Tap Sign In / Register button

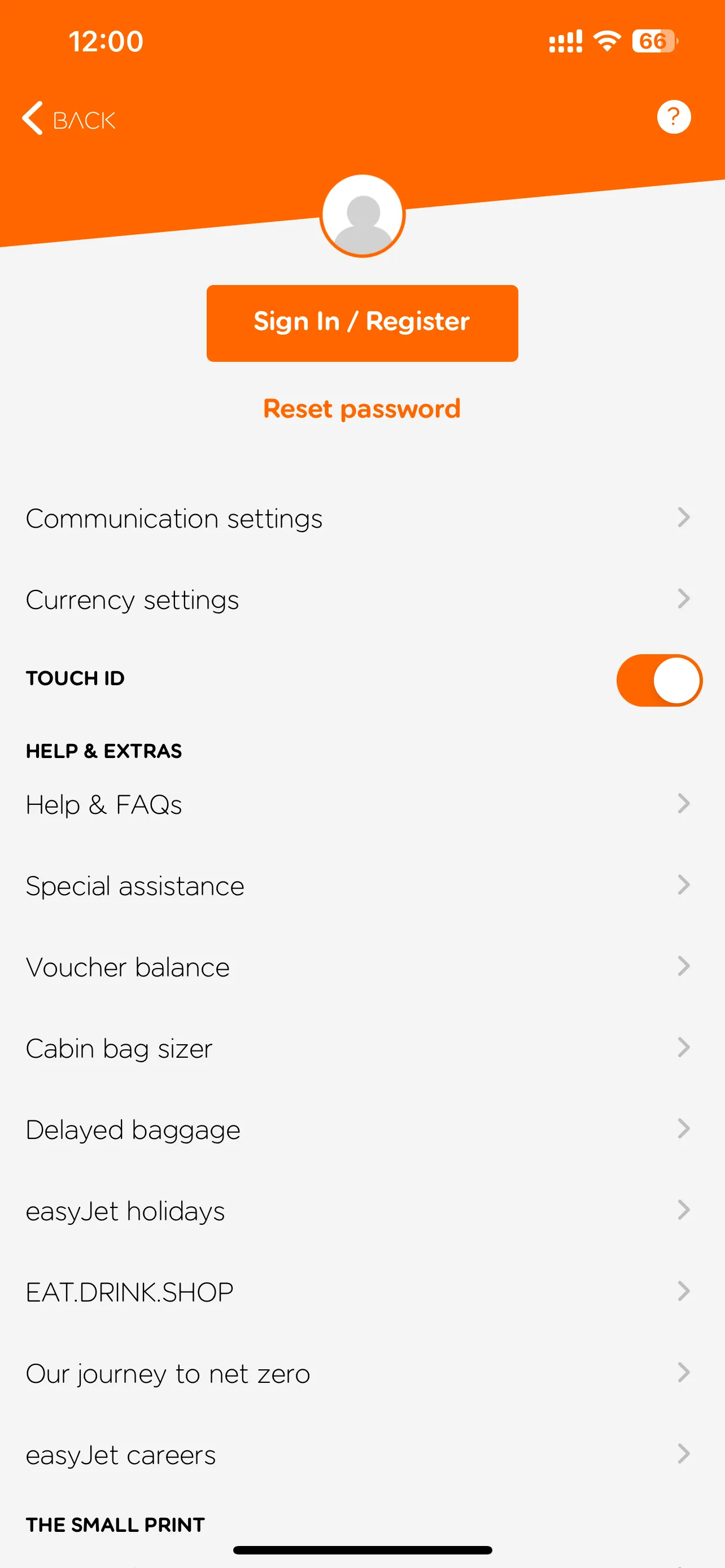pyautogui.click(x=362, y=323)
